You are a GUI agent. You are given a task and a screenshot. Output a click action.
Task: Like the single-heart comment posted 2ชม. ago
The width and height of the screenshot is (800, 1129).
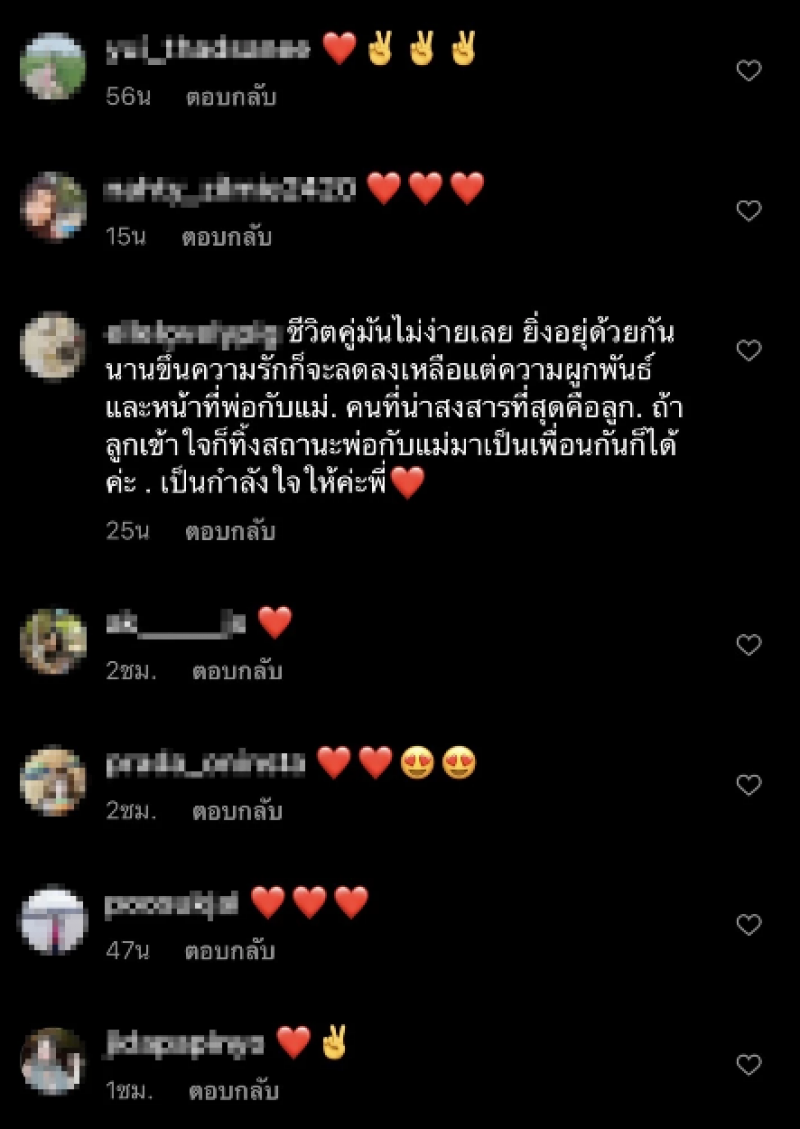748,645
